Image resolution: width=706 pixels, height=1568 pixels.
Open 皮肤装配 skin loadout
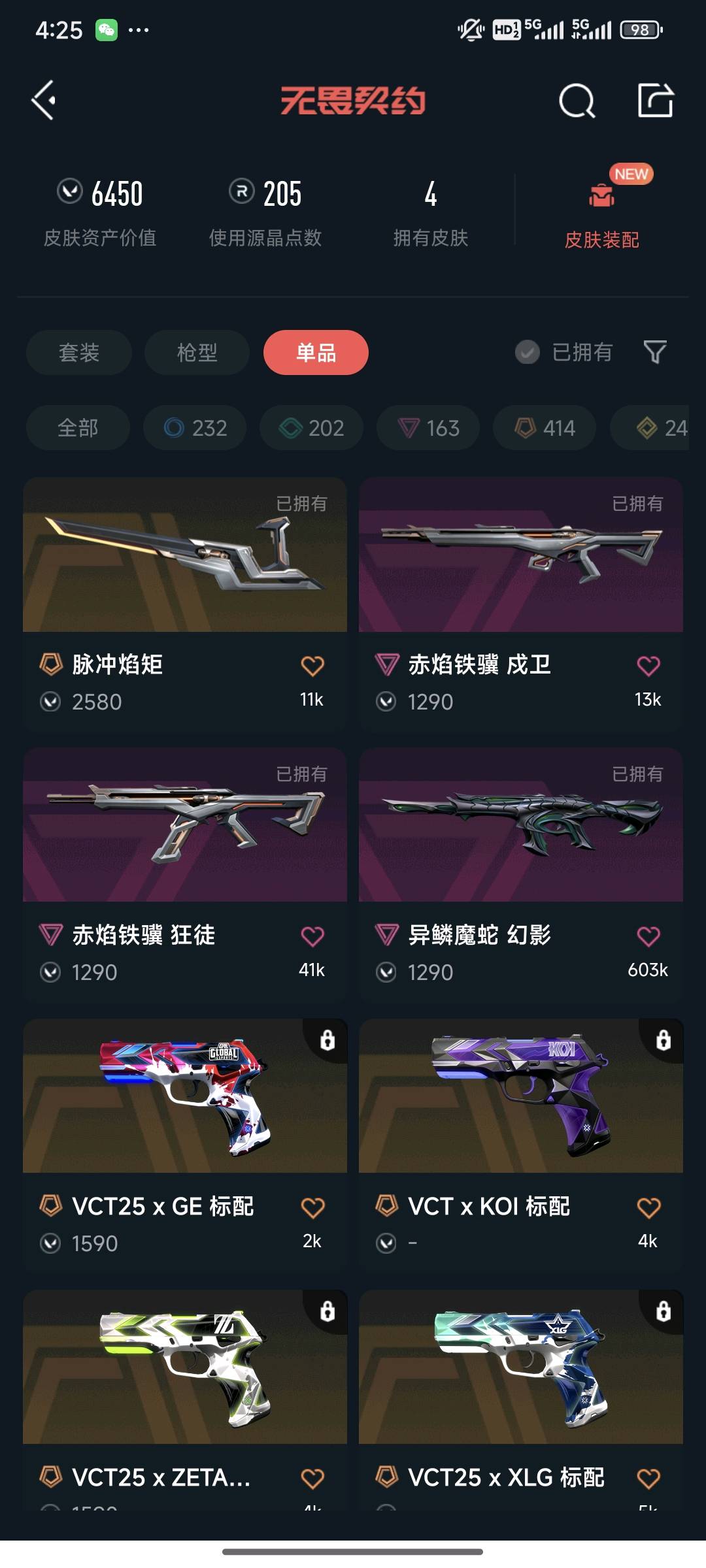point(601,214)
